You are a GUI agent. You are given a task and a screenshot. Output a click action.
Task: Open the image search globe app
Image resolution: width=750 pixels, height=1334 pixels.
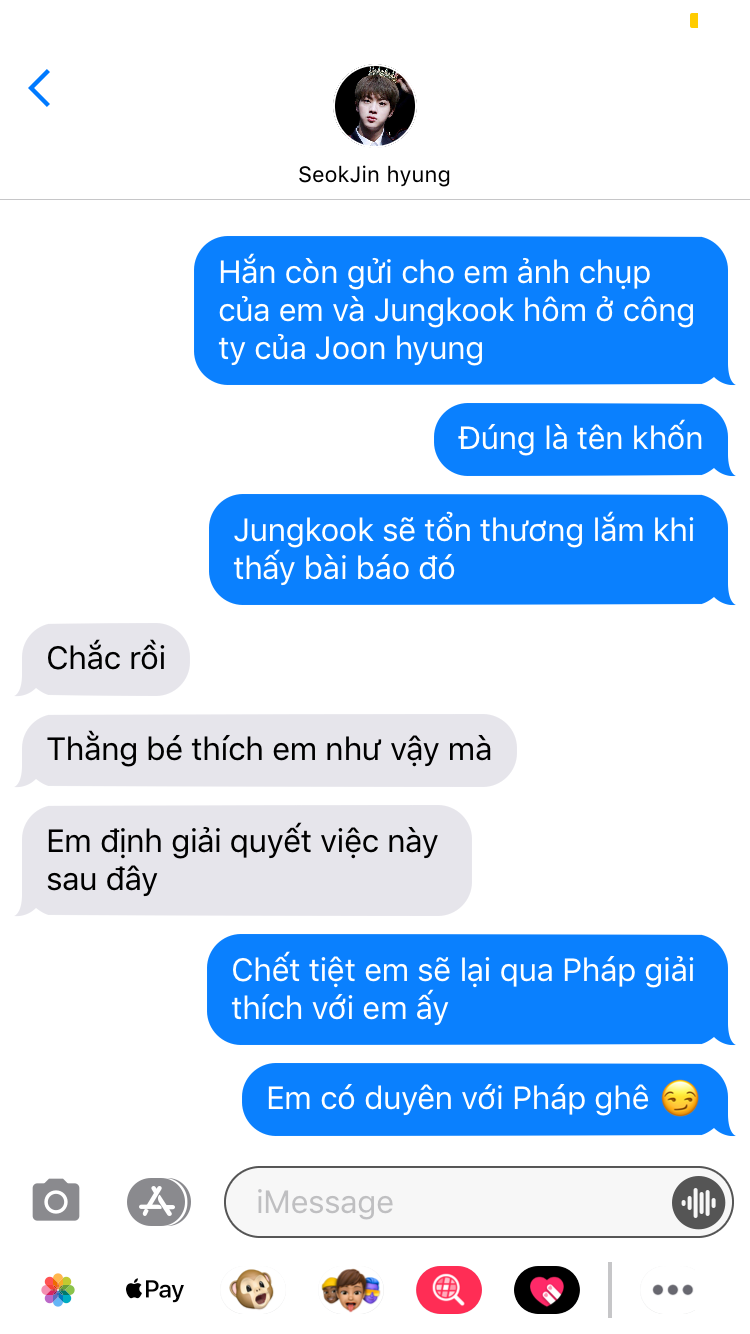pos(449,1290)
